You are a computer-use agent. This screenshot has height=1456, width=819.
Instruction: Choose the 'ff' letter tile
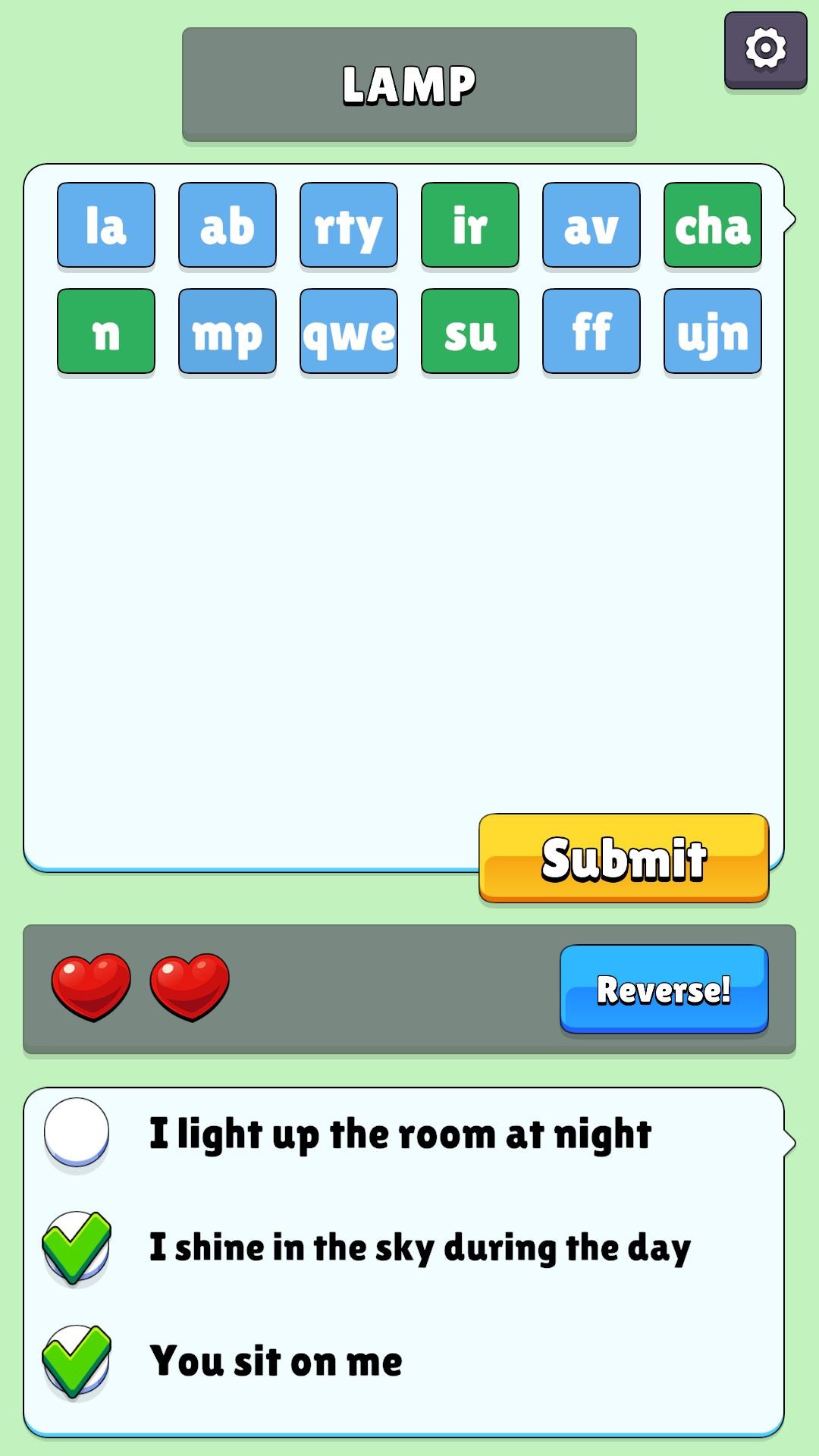pos(591,331)
